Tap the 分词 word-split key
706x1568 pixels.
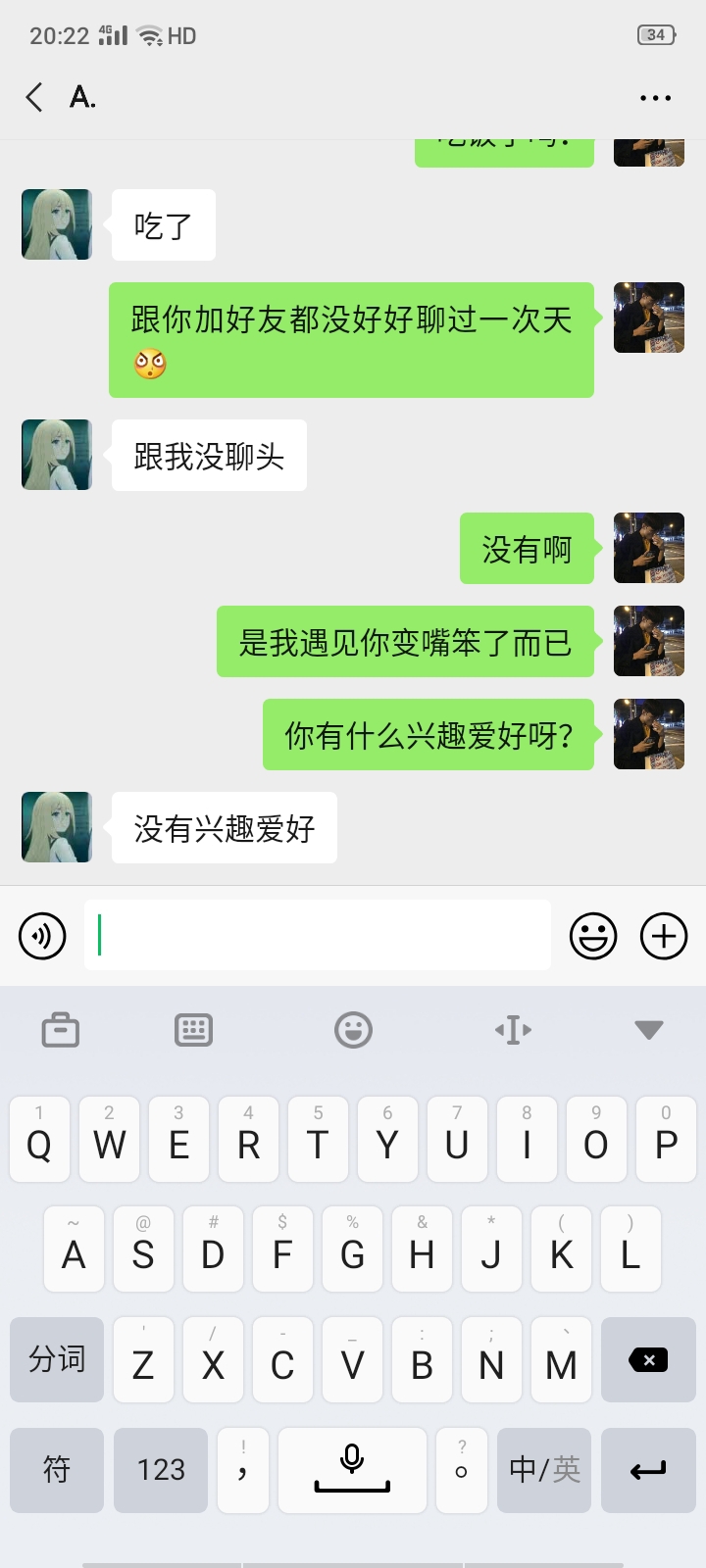57,1360
